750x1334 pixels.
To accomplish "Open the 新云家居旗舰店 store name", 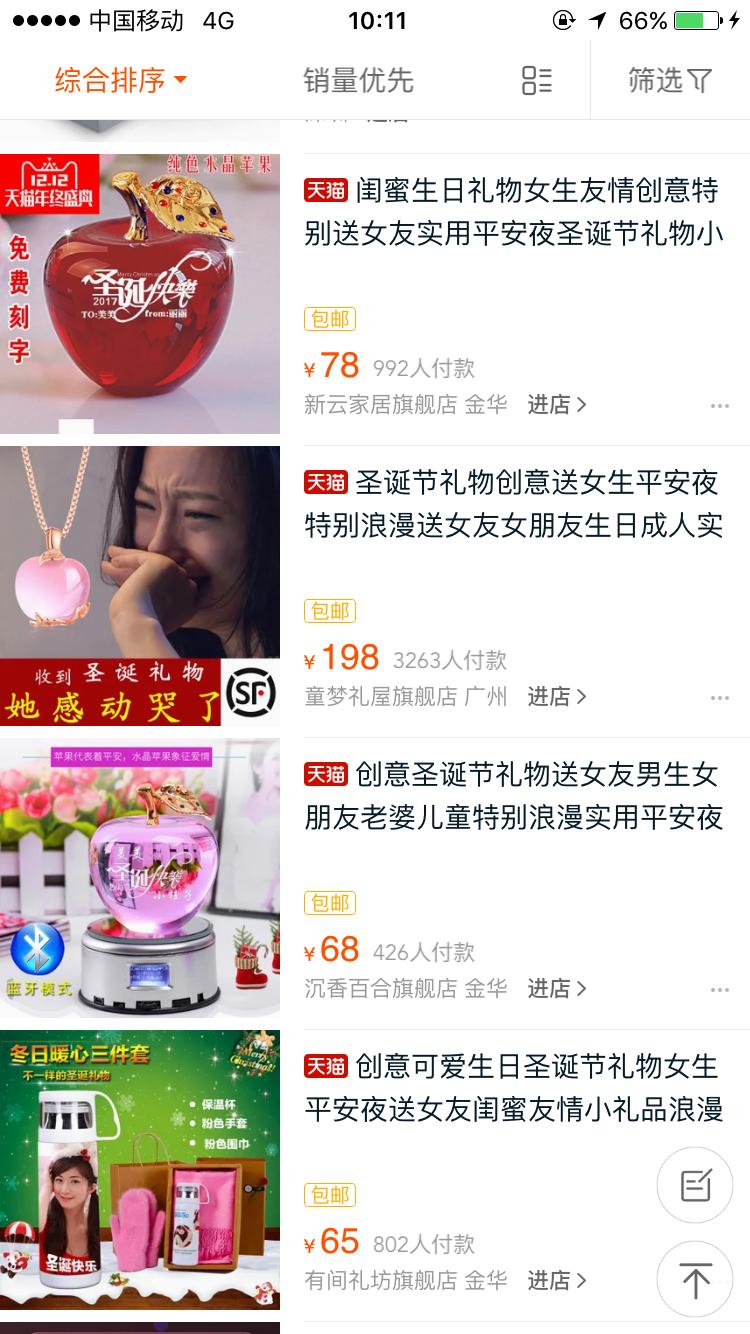I will 376,405.
